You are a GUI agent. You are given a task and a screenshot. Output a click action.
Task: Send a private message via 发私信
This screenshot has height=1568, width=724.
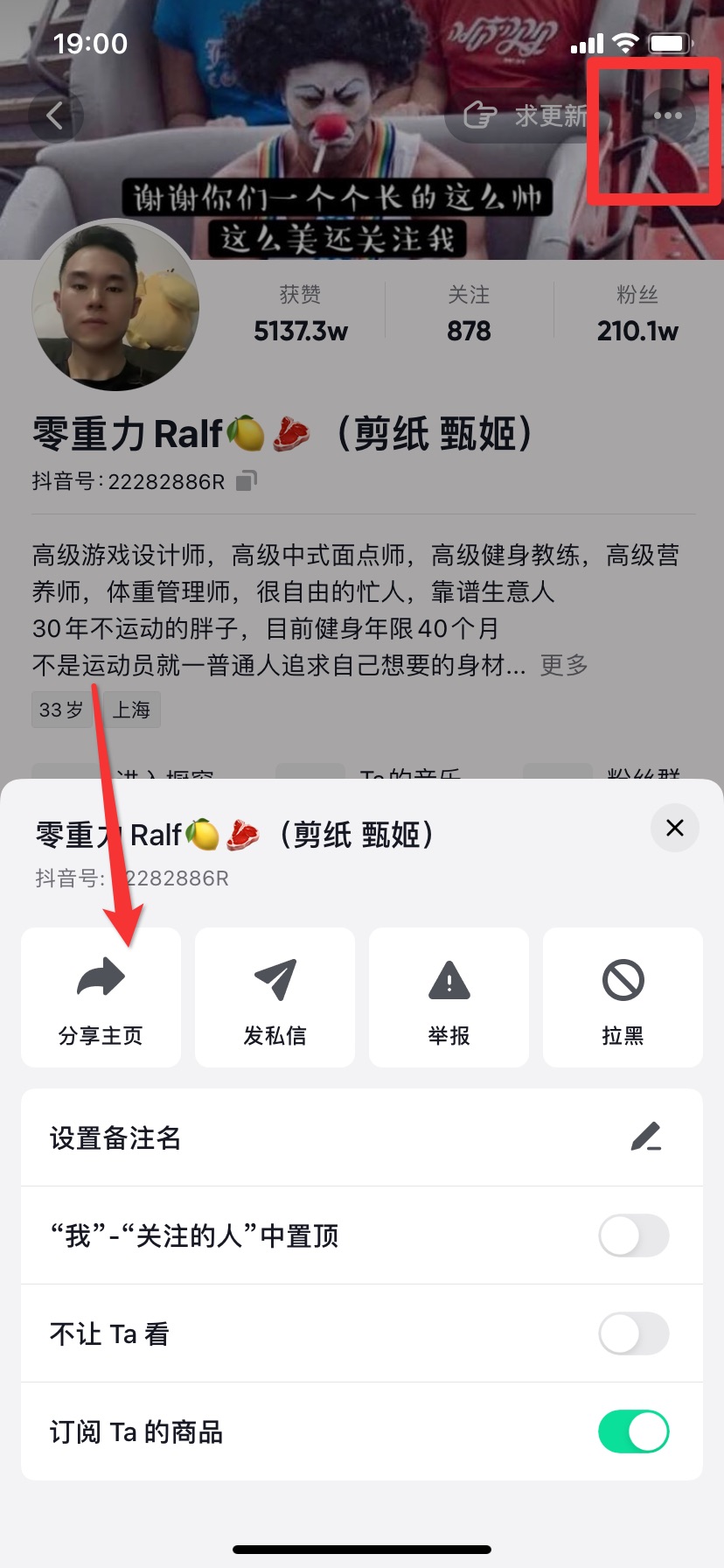pos(275,997)
